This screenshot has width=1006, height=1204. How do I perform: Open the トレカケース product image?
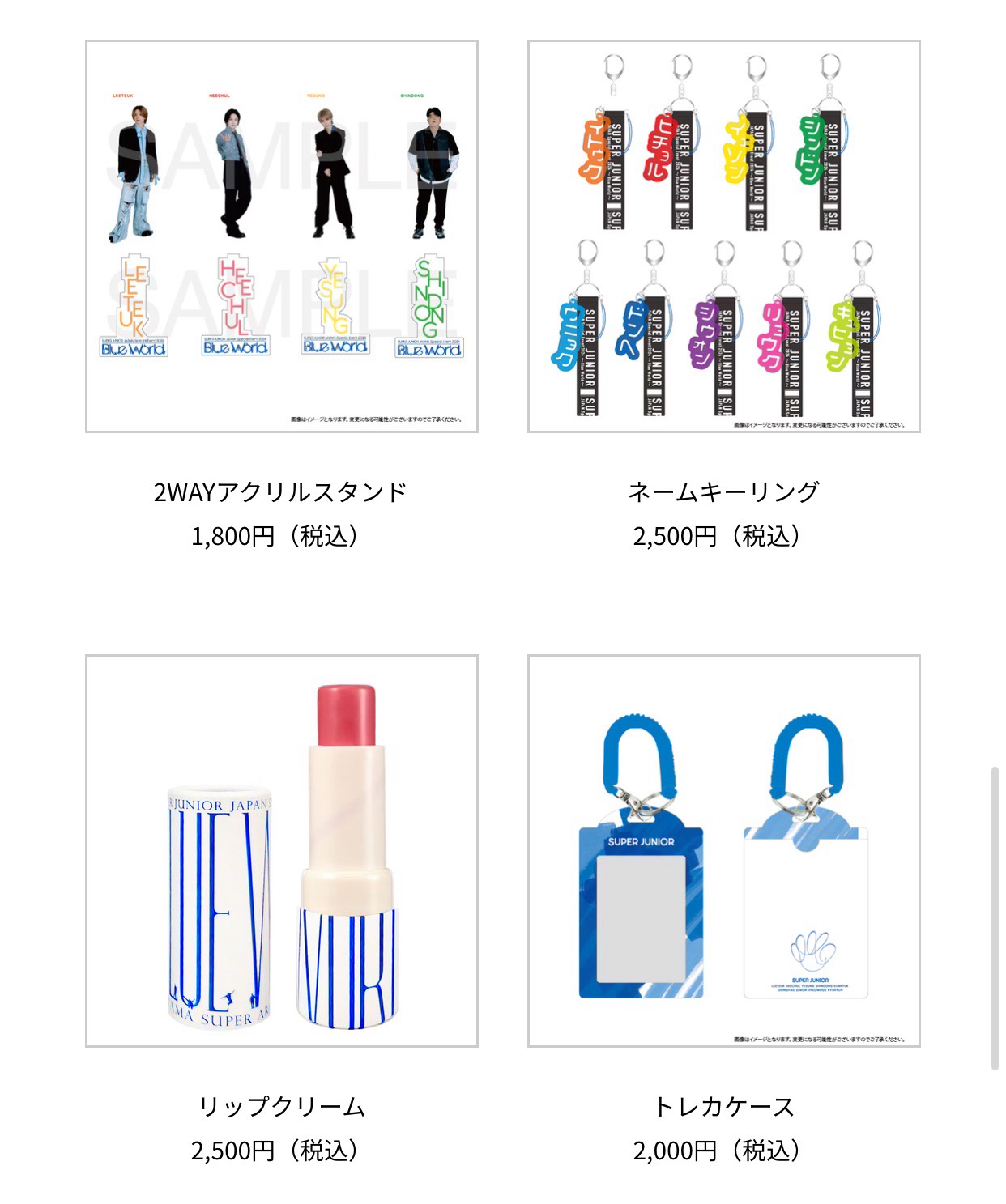tap(723, 850)
